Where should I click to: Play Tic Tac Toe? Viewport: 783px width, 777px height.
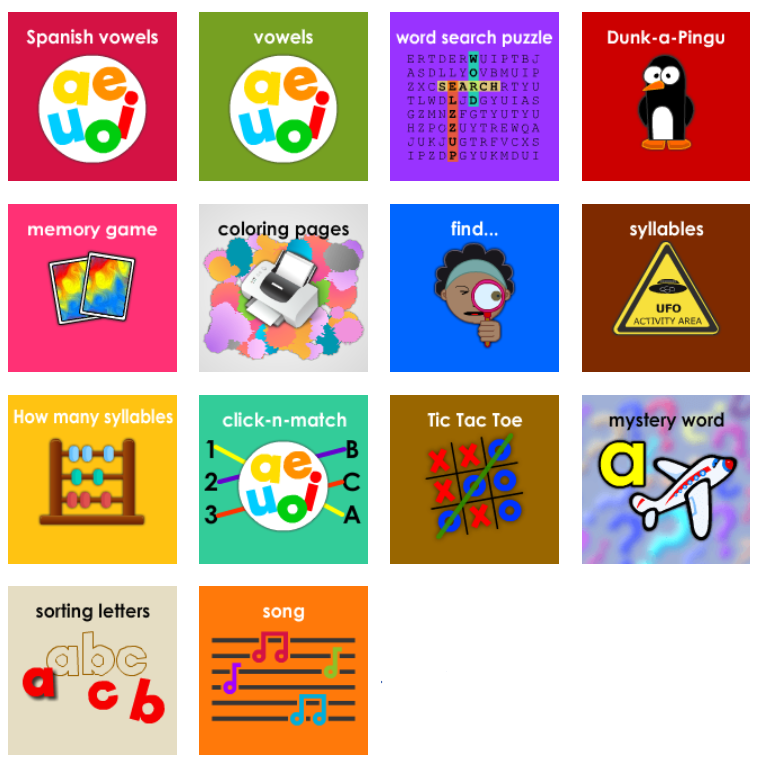tap(474, 479)
